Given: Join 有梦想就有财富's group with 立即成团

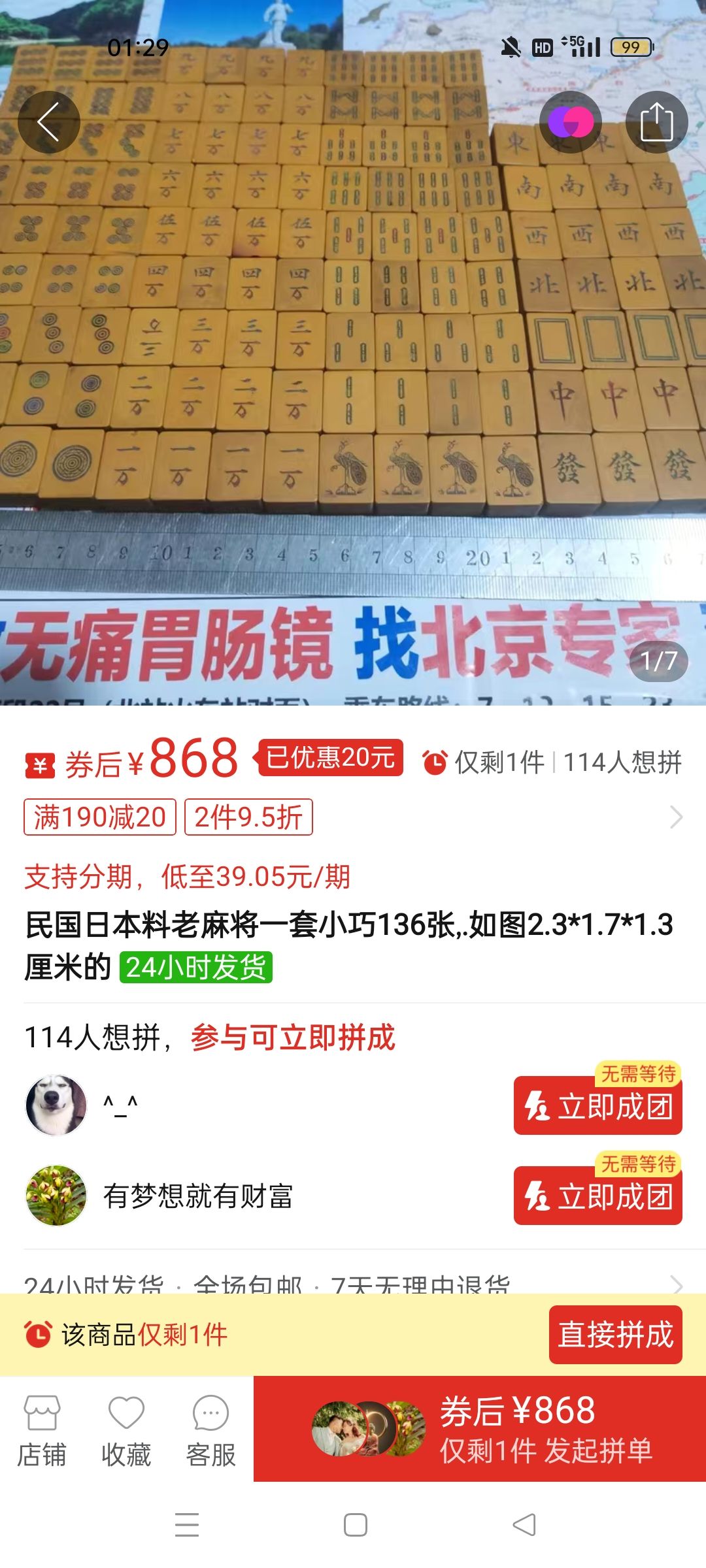Looking at the screenshot, I should [597, 1196].
